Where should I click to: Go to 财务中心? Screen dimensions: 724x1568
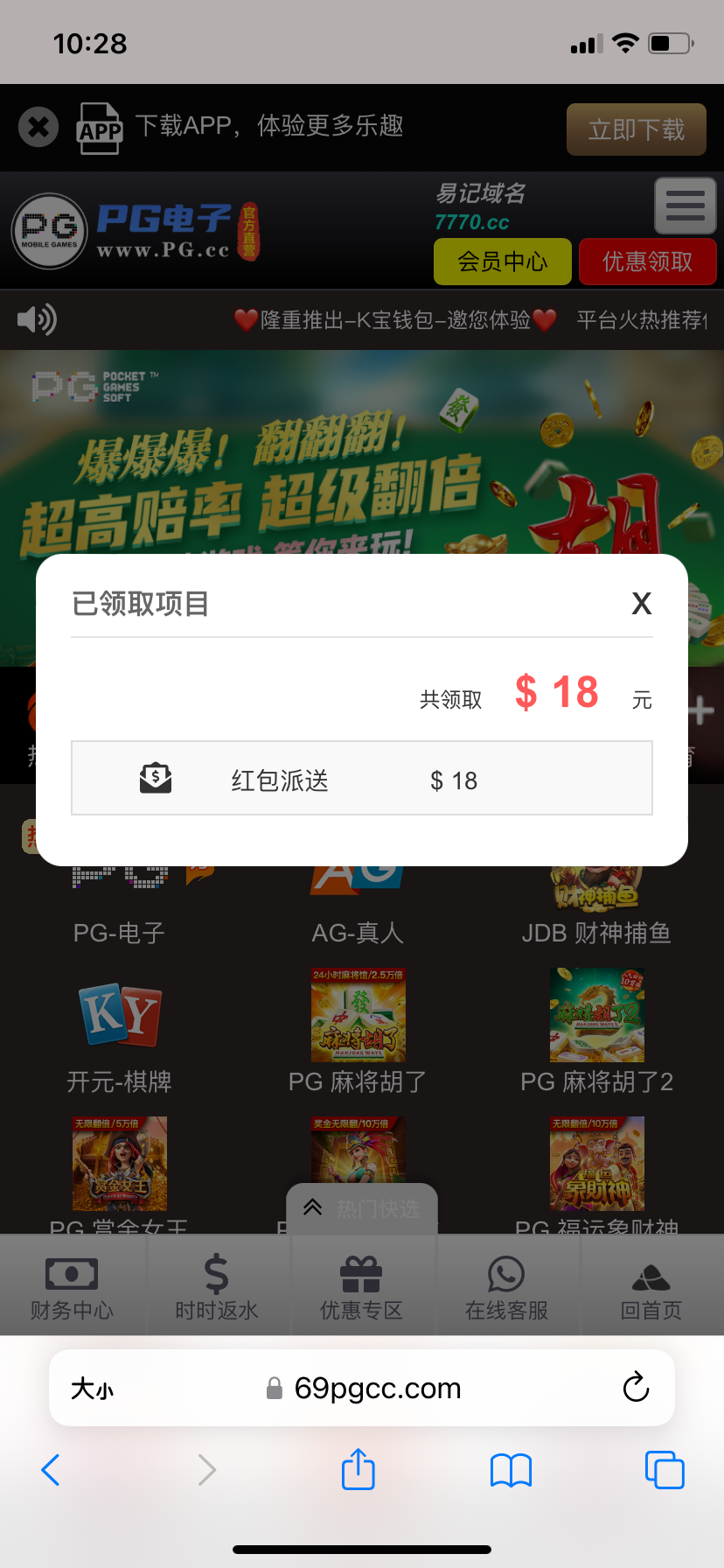[x=72, y=1285]
